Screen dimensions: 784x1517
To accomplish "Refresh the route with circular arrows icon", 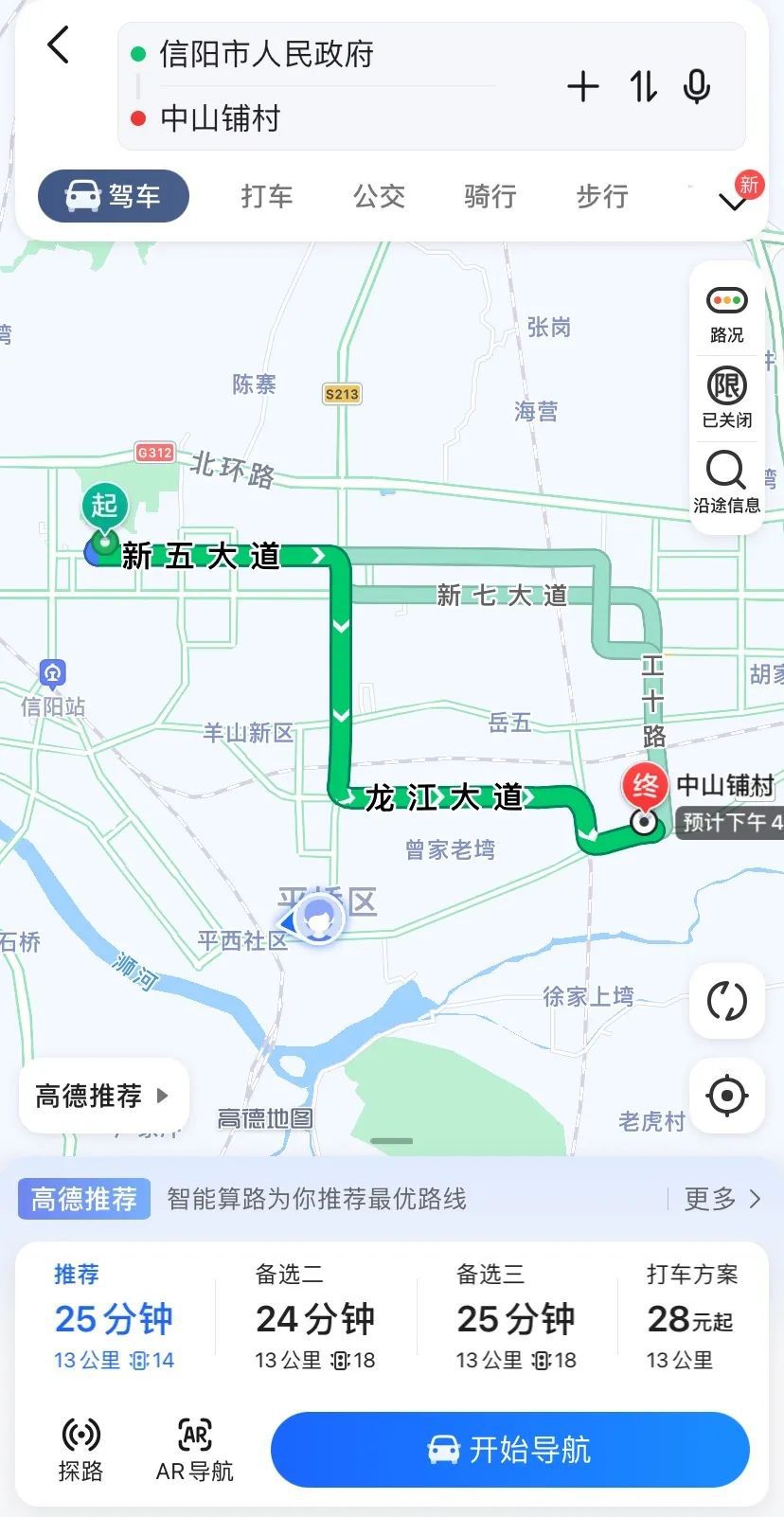I will click(726, 1002).
